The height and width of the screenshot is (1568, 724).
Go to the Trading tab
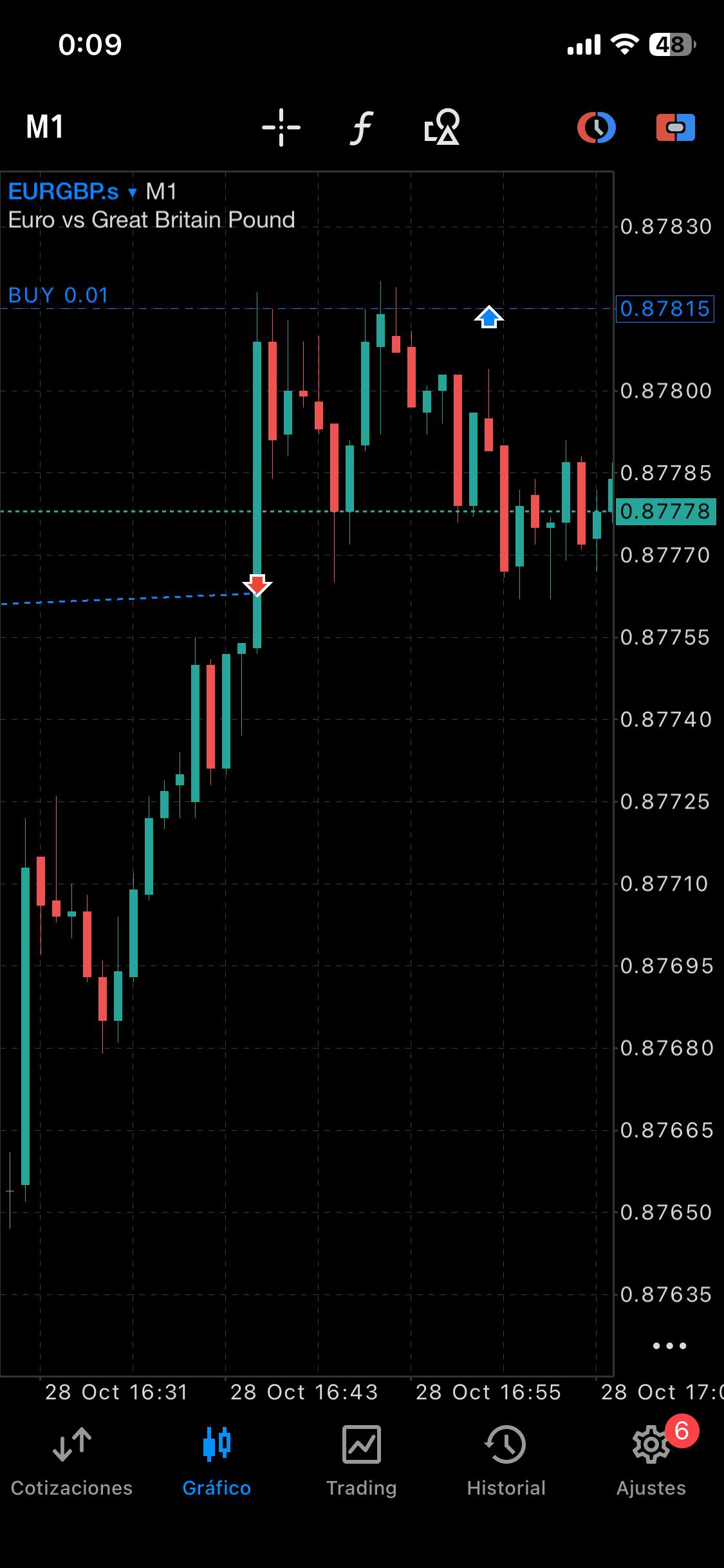click(362, 1461)
